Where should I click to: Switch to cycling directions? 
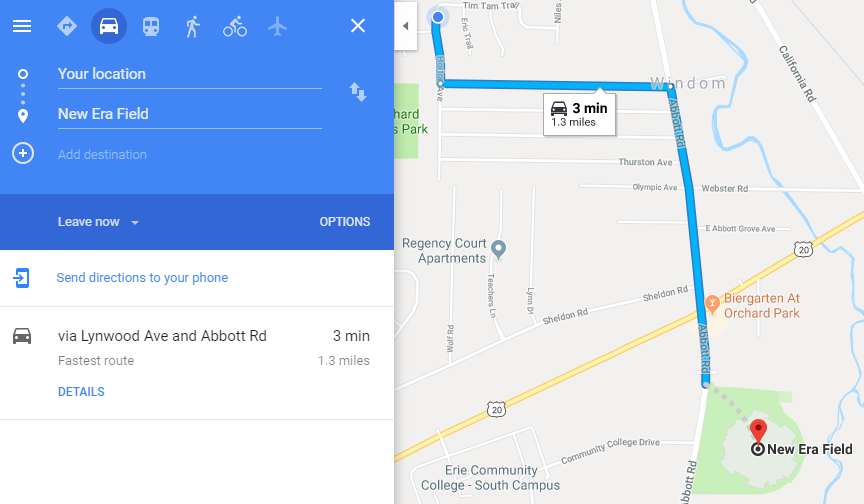235,26
